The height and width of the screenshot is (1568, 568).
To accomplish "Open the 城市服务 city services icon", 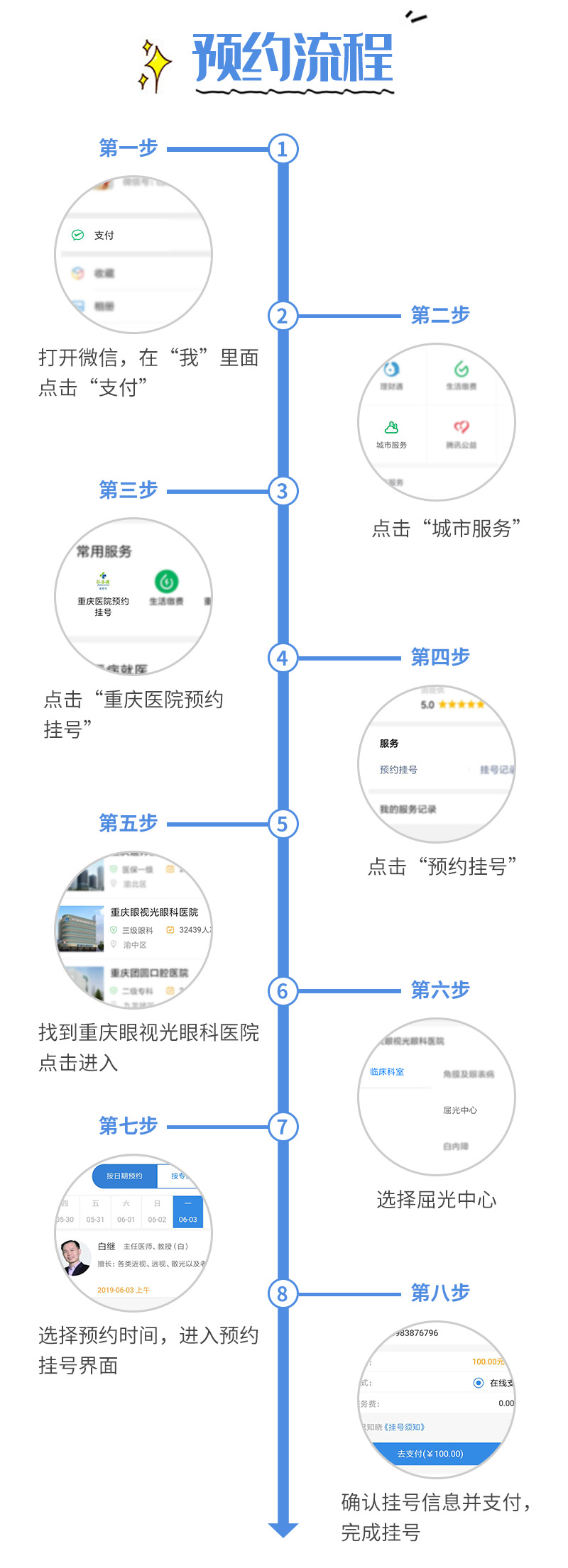I will pos(392,426).
